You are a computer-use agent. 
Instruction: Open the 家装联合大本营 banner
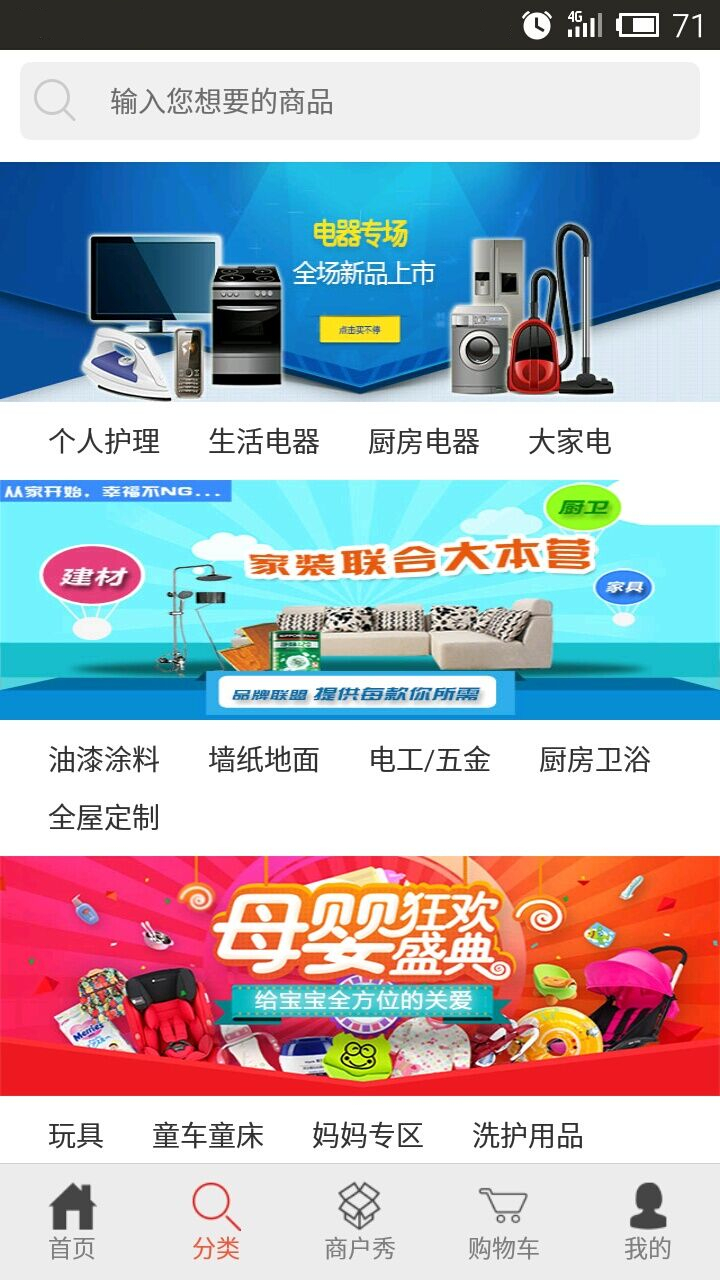[360, 600]
